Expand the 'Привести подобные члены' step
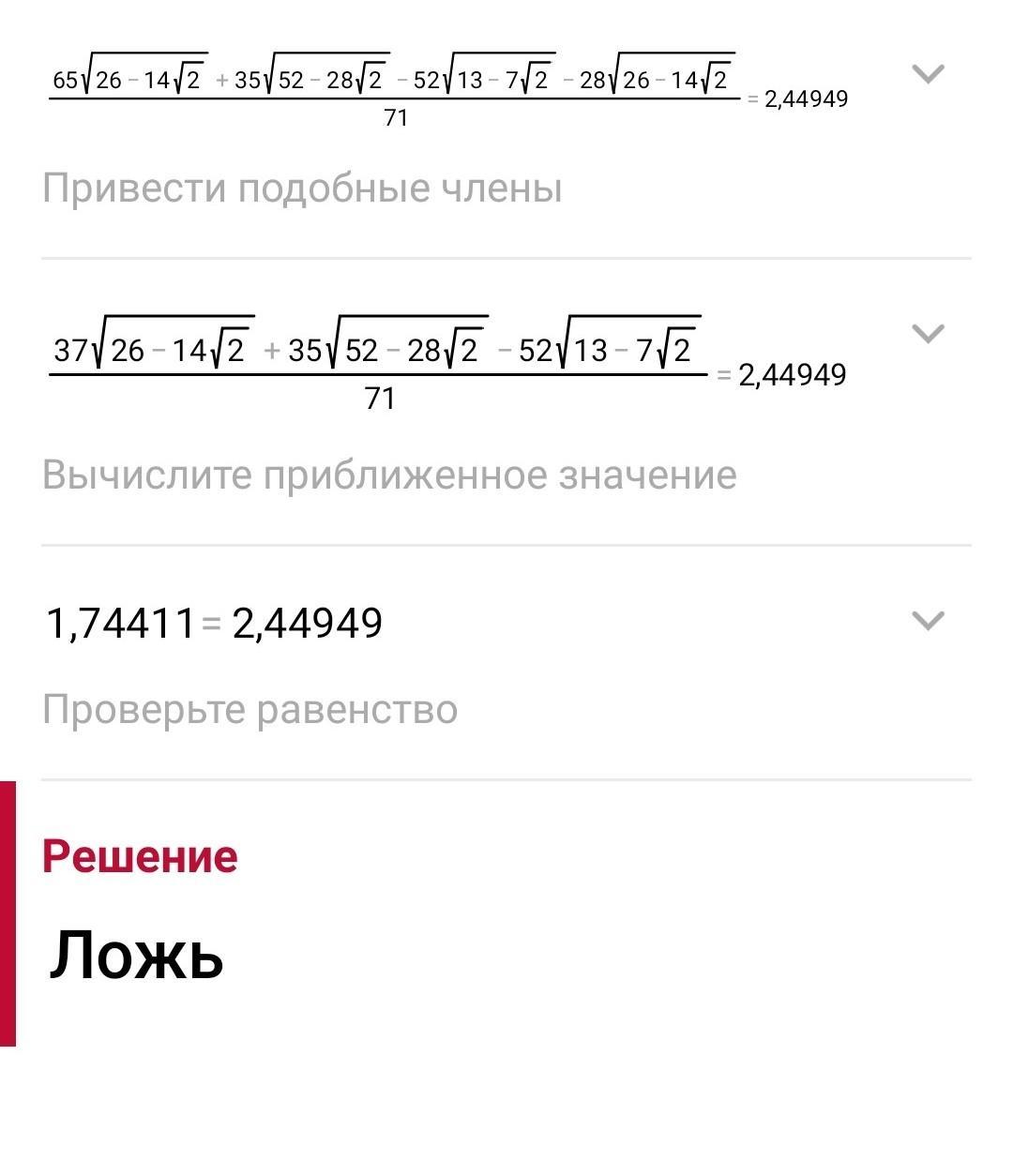The width and height of the screenshot is (1013, 1176). (928, 73)
